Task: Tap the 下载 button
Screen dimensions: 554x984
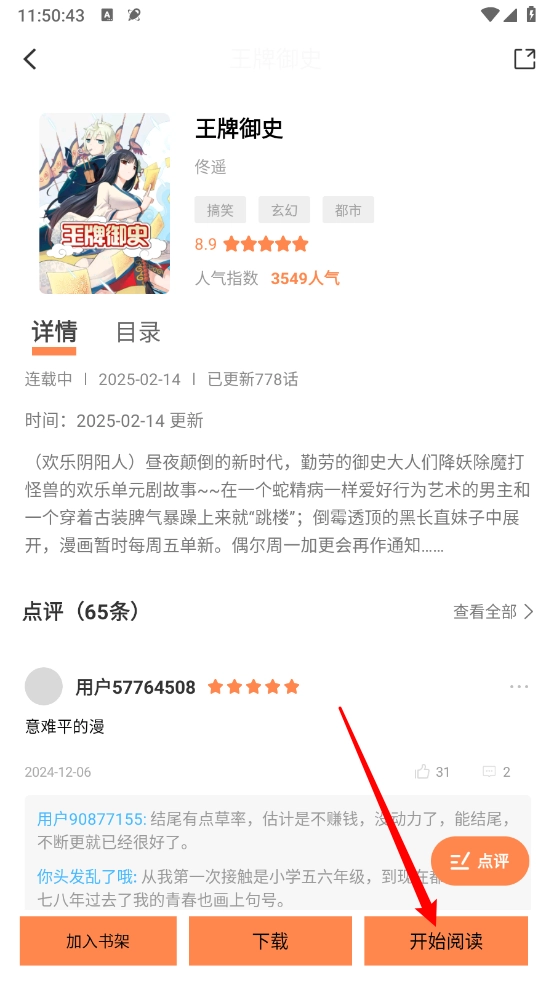Action: click(x=270, y=941)
